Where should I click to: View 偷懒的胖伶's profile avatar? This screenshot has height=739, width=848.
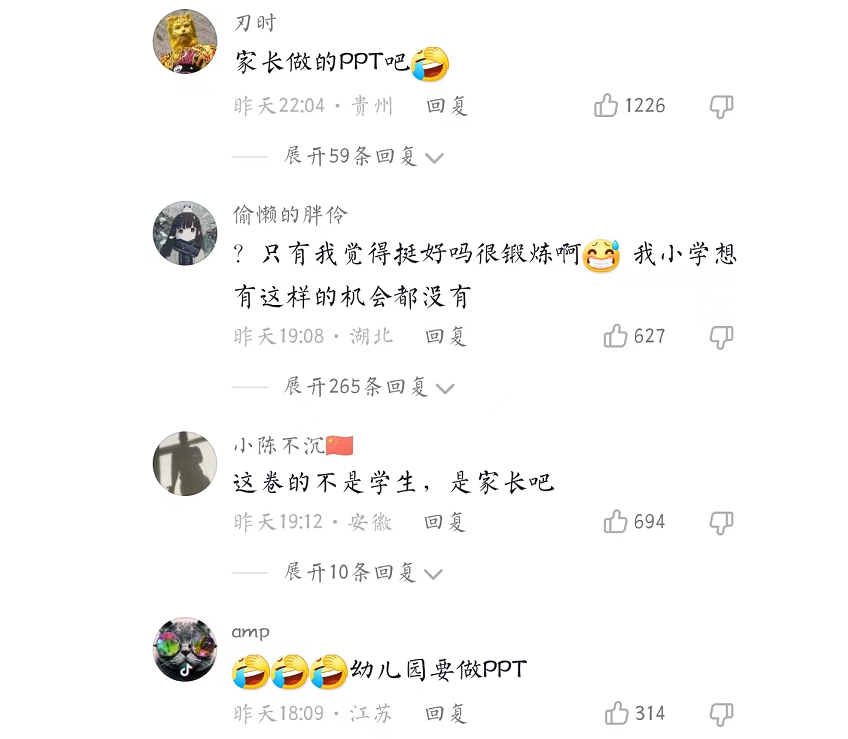[185, 233]
